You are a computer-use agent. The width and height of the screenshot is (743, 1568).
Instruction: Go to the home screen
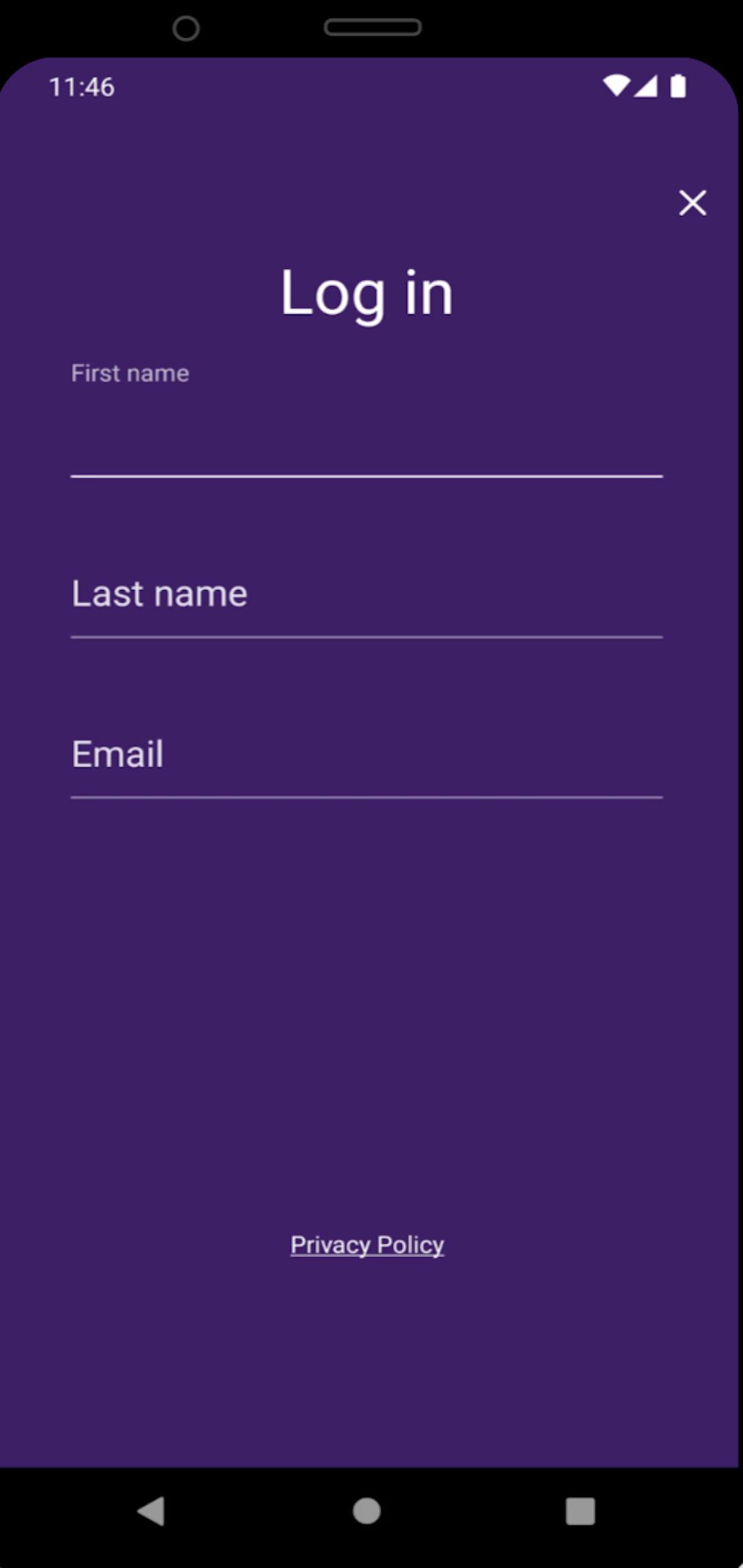coord(367,1511)
